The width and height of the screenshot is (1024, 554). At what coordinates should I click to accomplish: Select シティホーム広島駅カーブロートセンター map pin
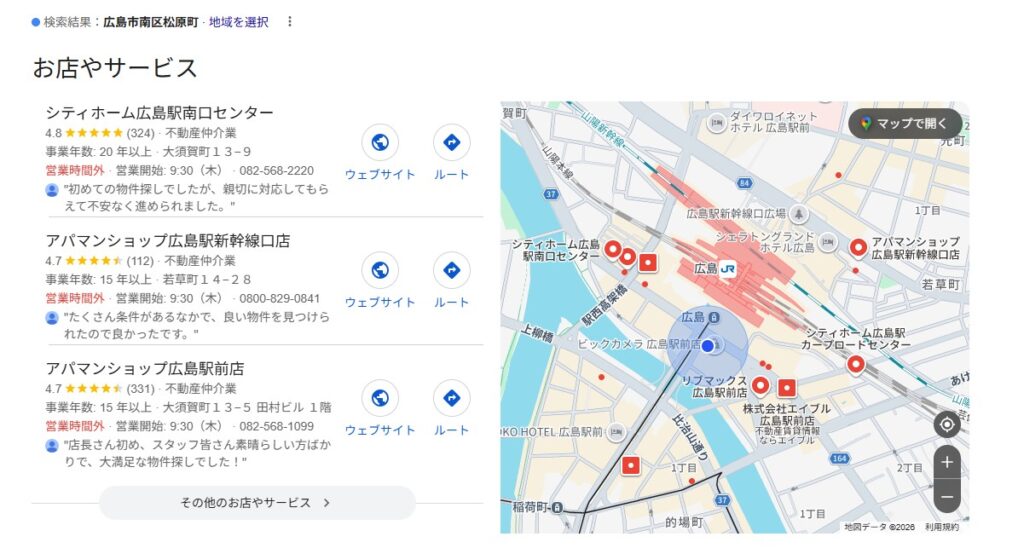coord(855,364)
